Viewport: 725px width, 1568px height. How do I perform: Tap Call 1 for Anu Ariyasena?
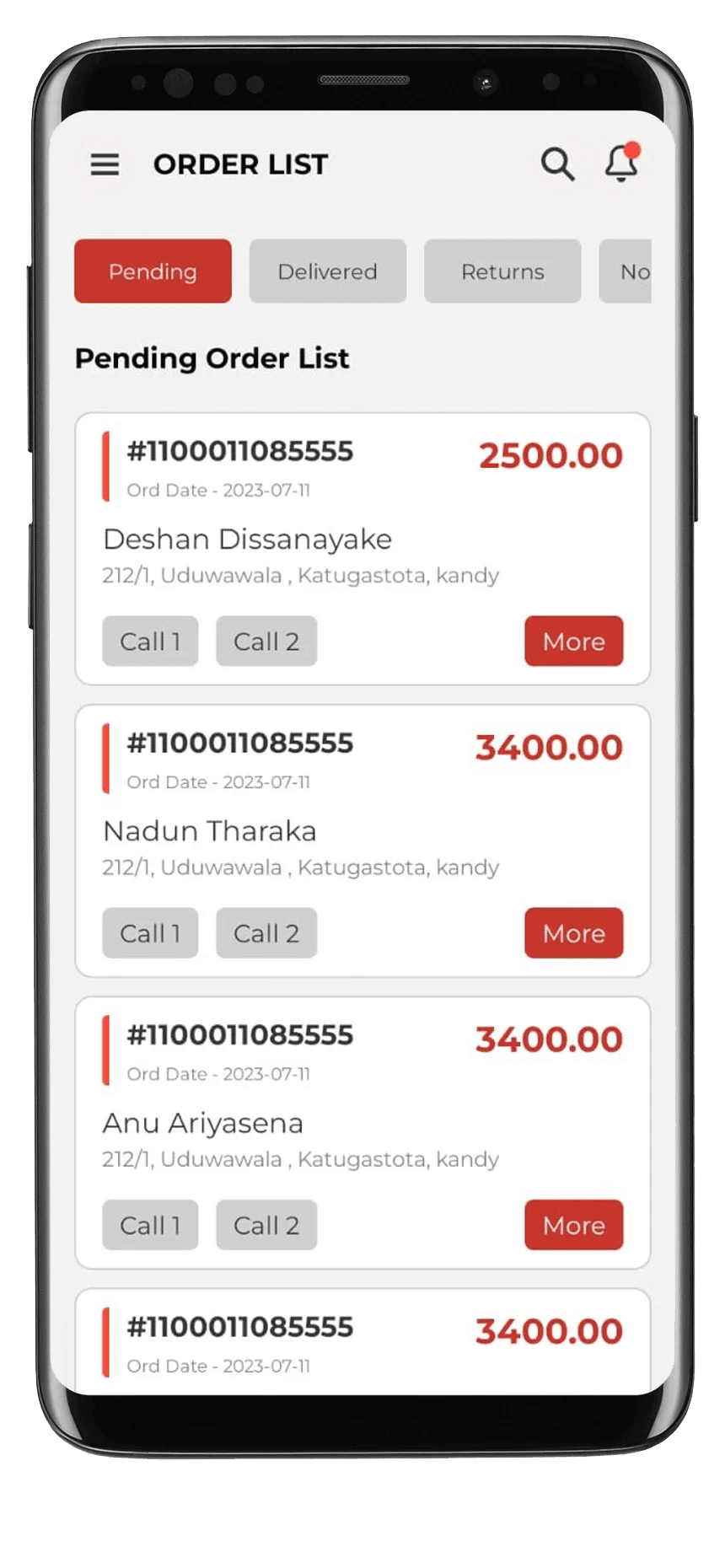tap(150, 1225)
